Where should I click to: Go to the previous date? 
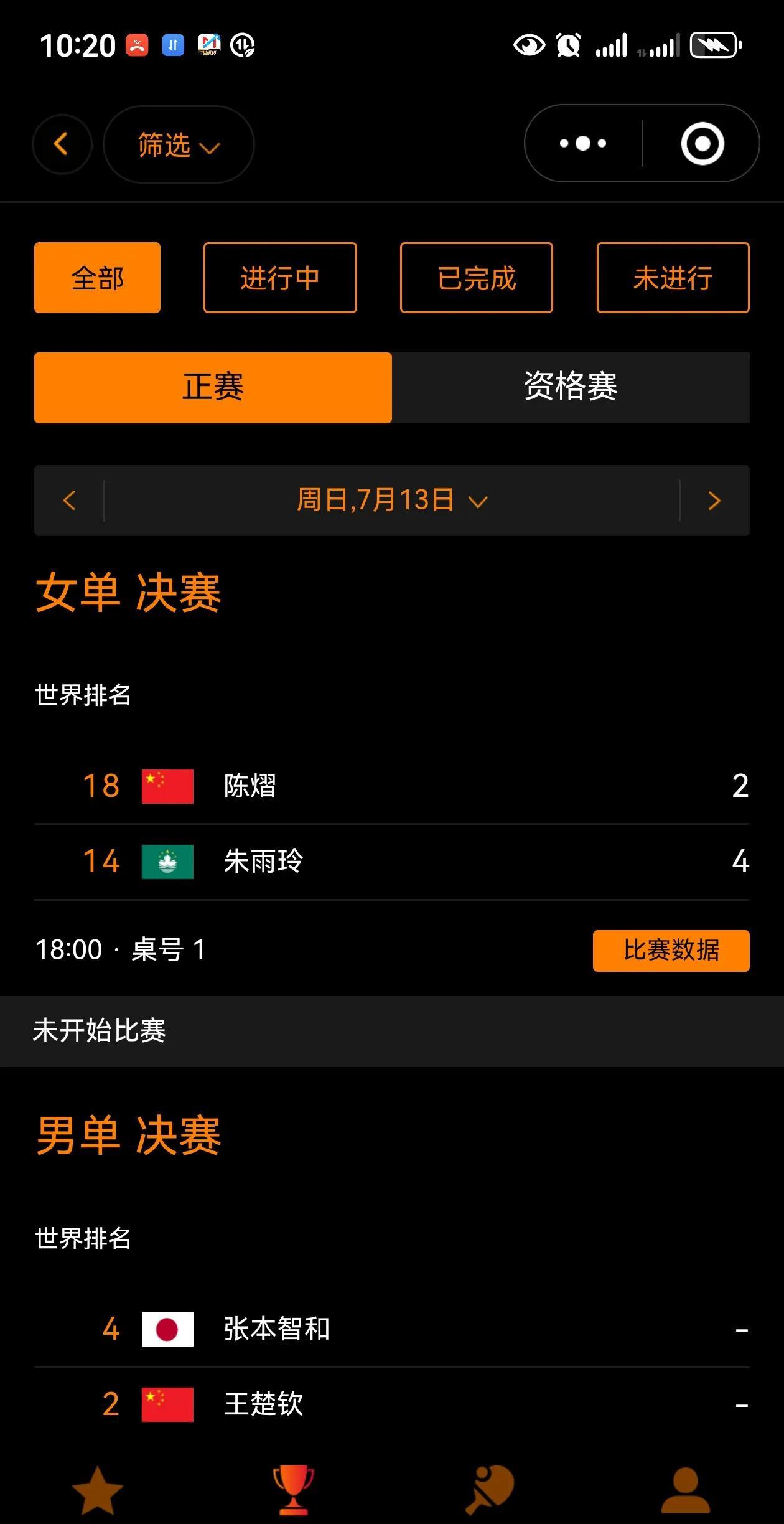point(69,501)
